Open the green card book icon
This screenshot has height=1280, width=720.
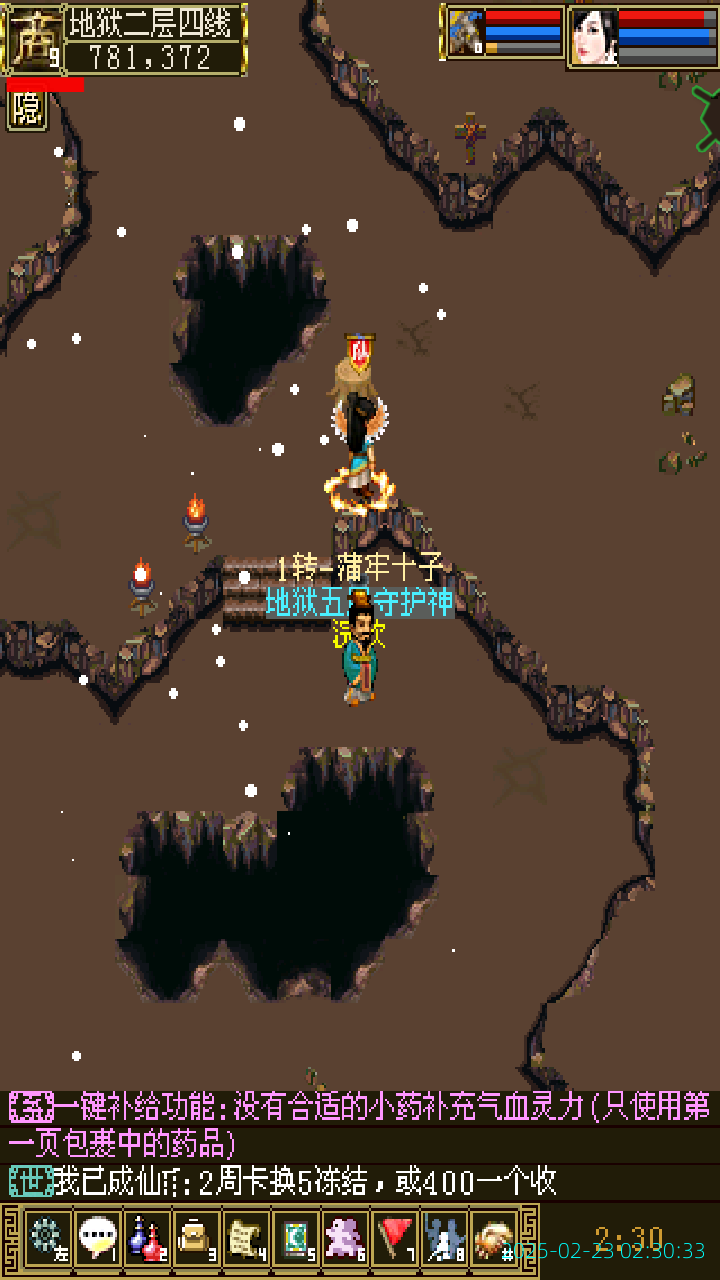point(296,1238)
